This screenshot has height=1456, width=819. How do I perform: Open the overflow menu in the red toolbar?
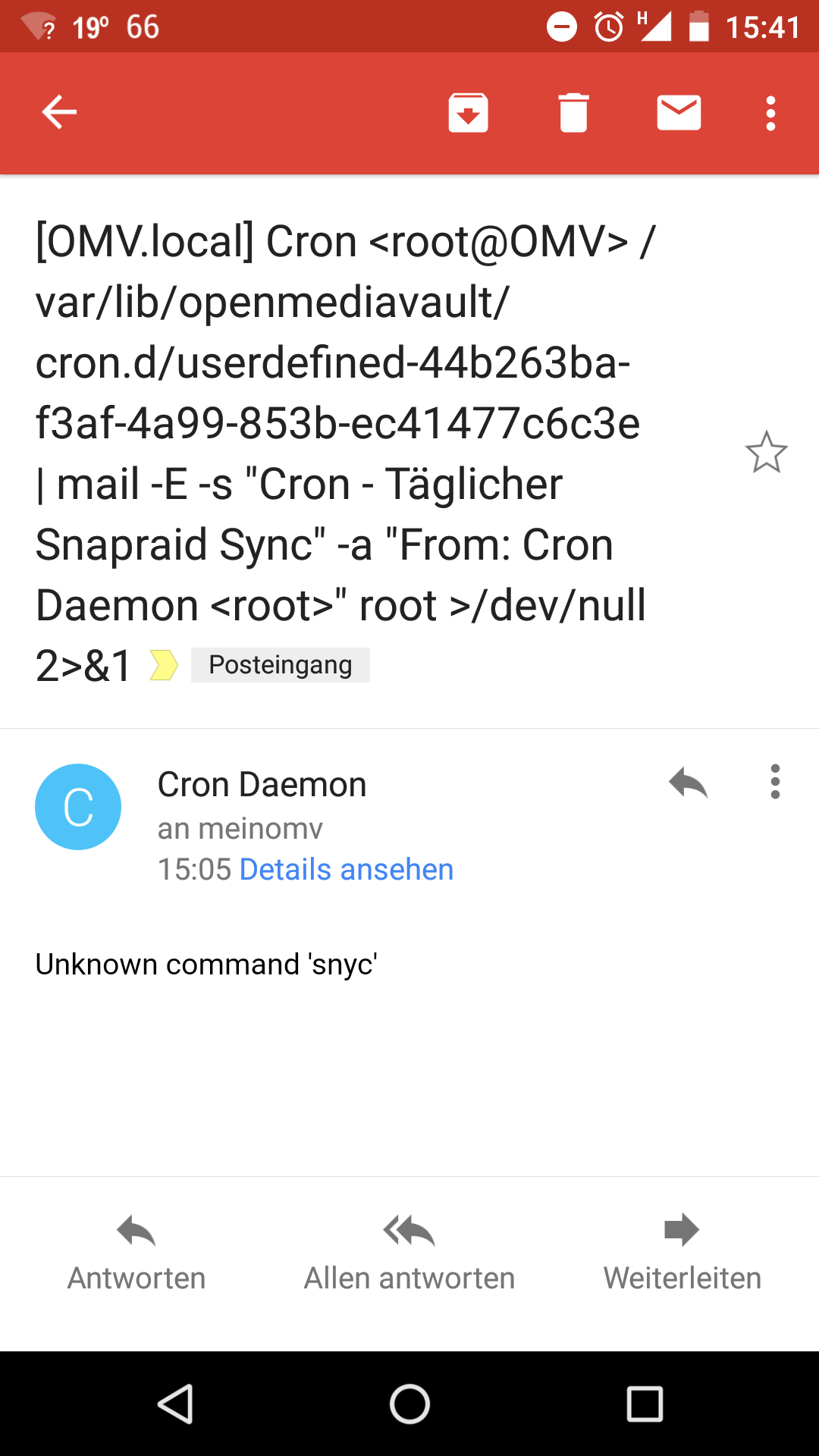pos(770,113)
